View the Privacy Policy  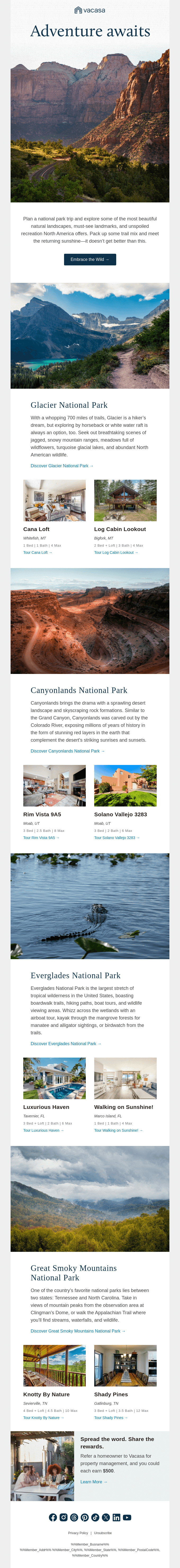78,1533
